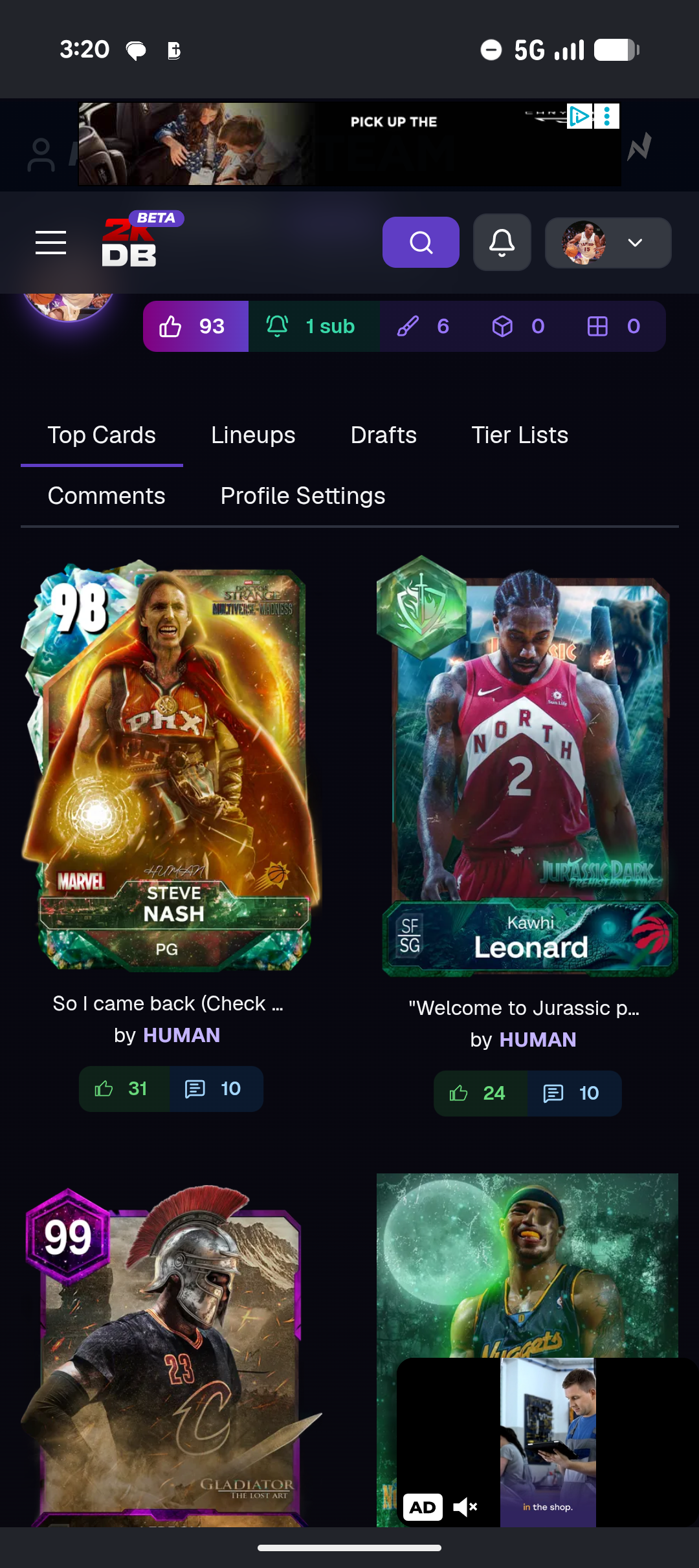Open the notifications bell
Viewport: 699px width, 1568px height.
(502, 243)
